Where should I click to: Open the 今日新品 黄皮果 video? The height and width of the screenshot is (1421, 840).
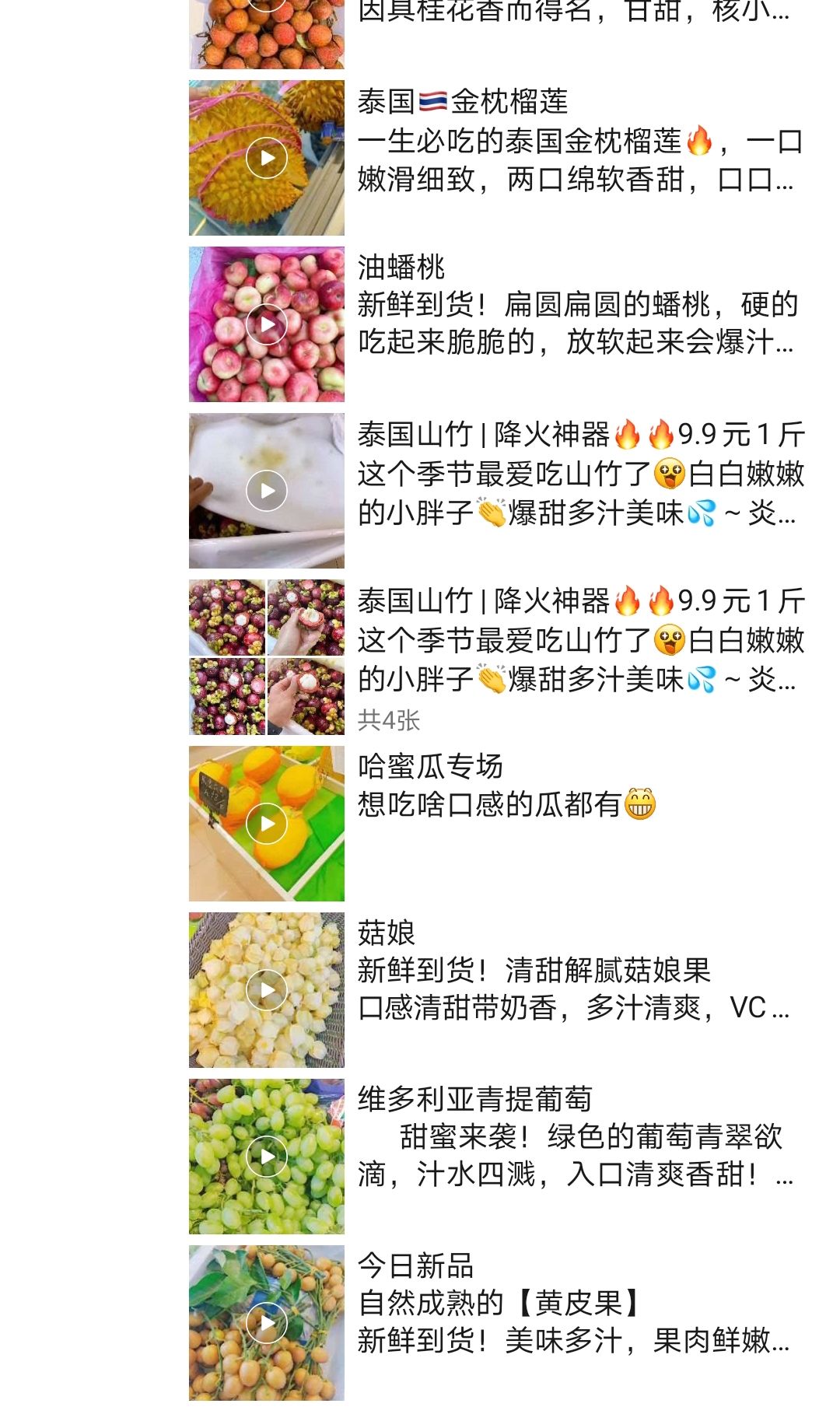click(x=267, y=1323)
